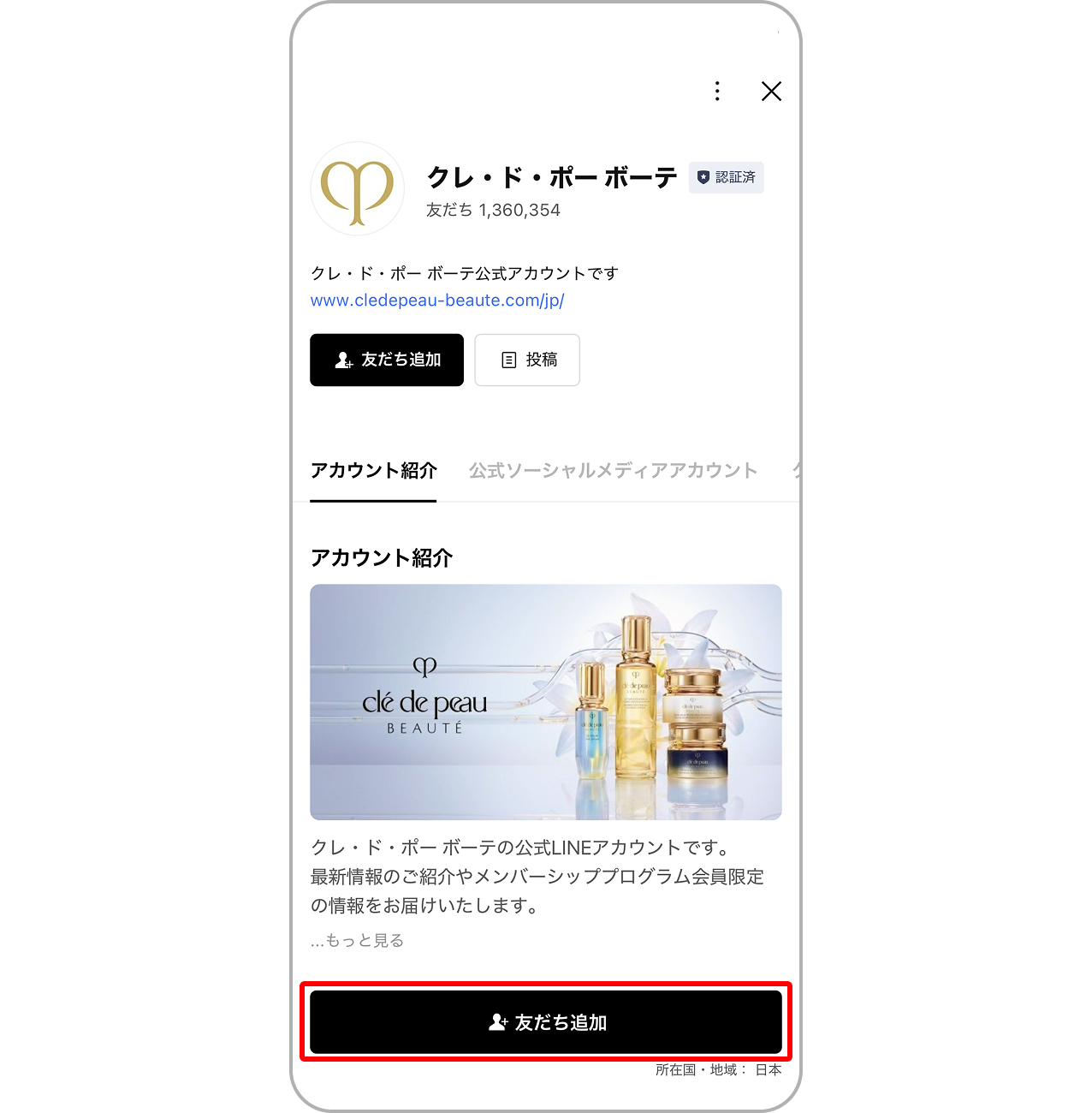Add friend with the bottom 友だち追加 button
Screen dimensions: 1092x1113
546,1022
